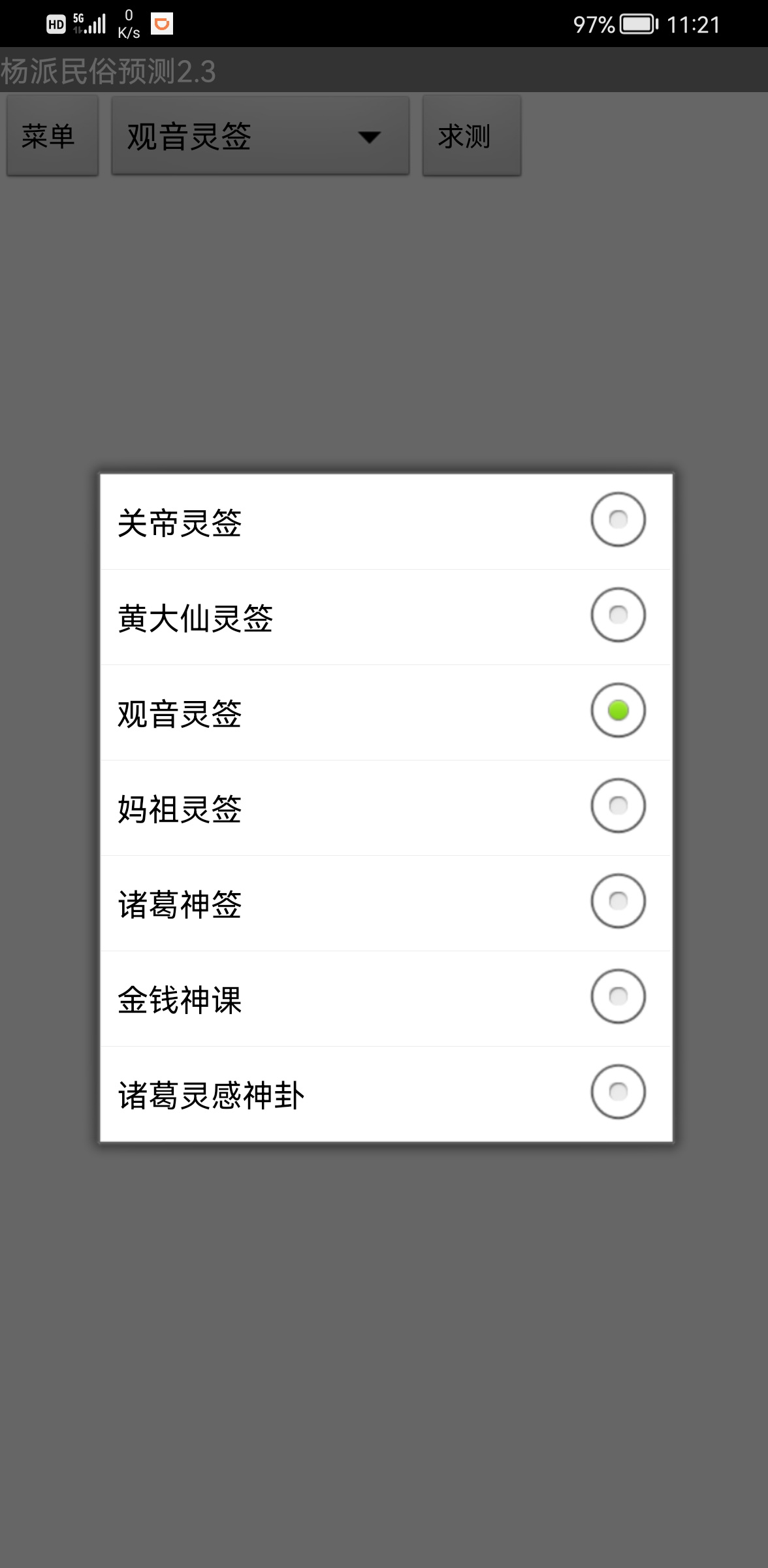Tap the 菜单 button
The image size is (768, 1568).
pyautogui.click(x=52, y=136)
